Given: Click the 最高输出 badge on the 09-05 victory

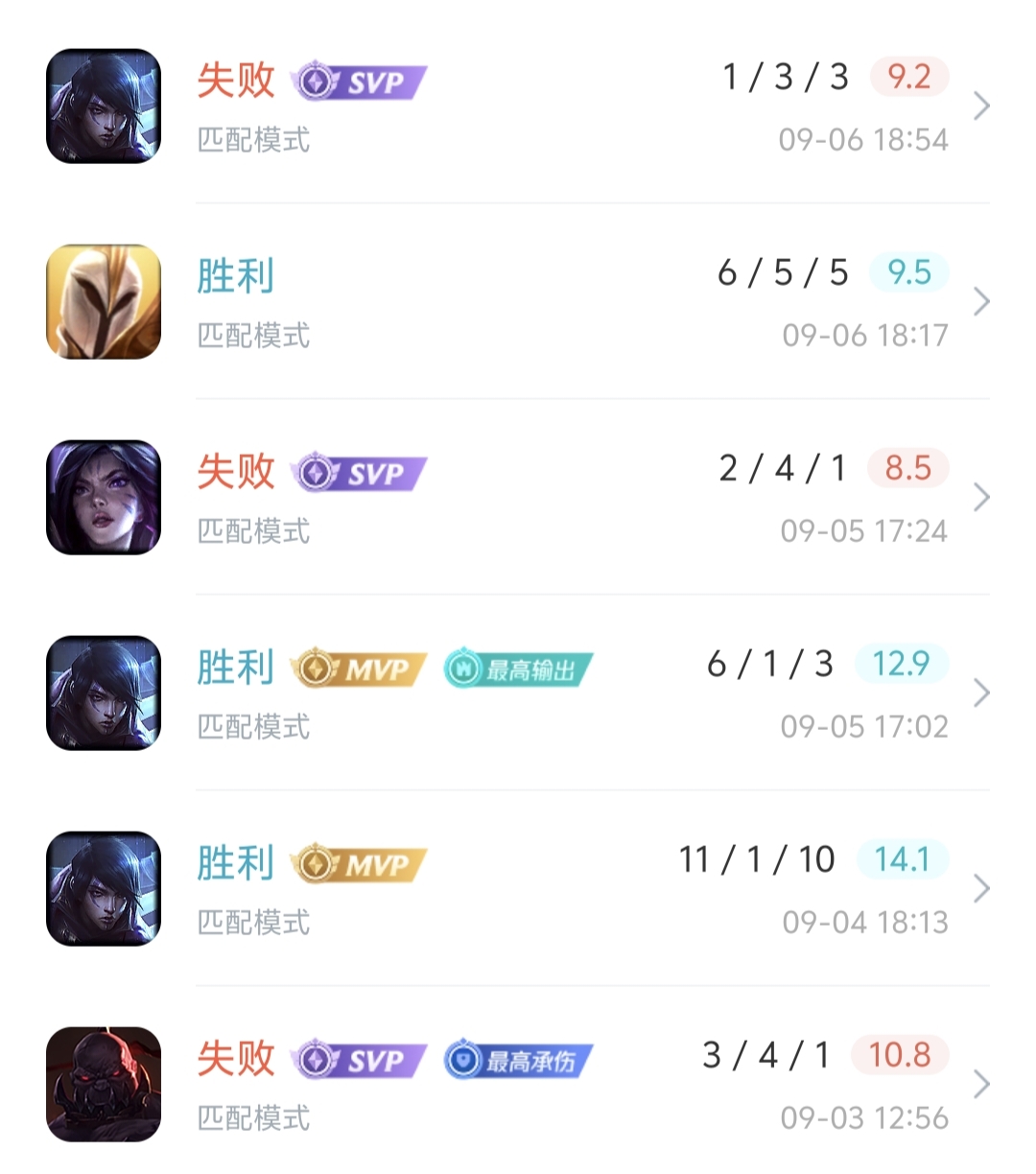Looking at the screenshot, I should pyautogui.click(x=518, y=669).
